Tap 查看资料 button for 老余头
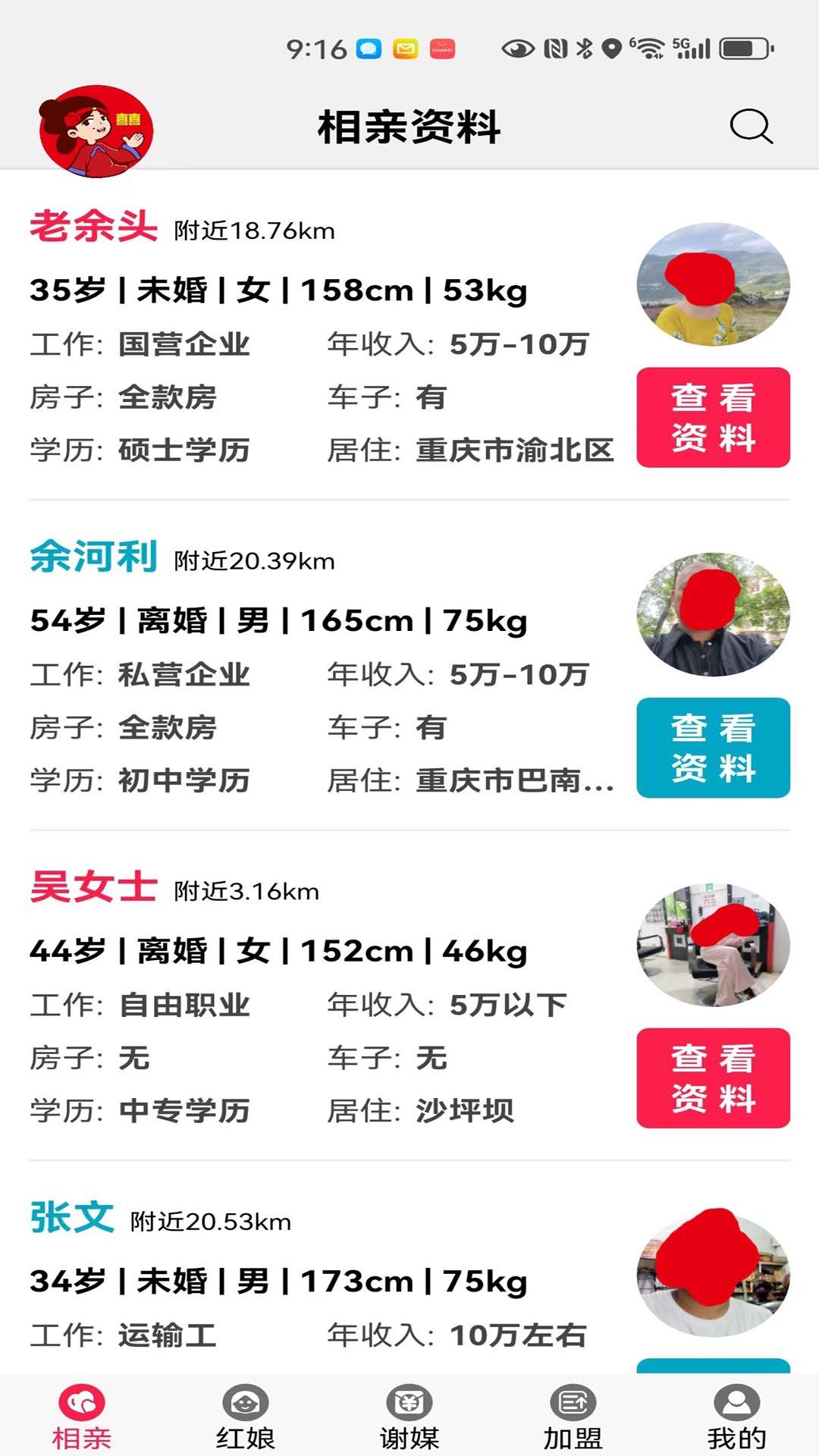The width and height of the screenshot is (819, 1456). click(x=713, y=417)
